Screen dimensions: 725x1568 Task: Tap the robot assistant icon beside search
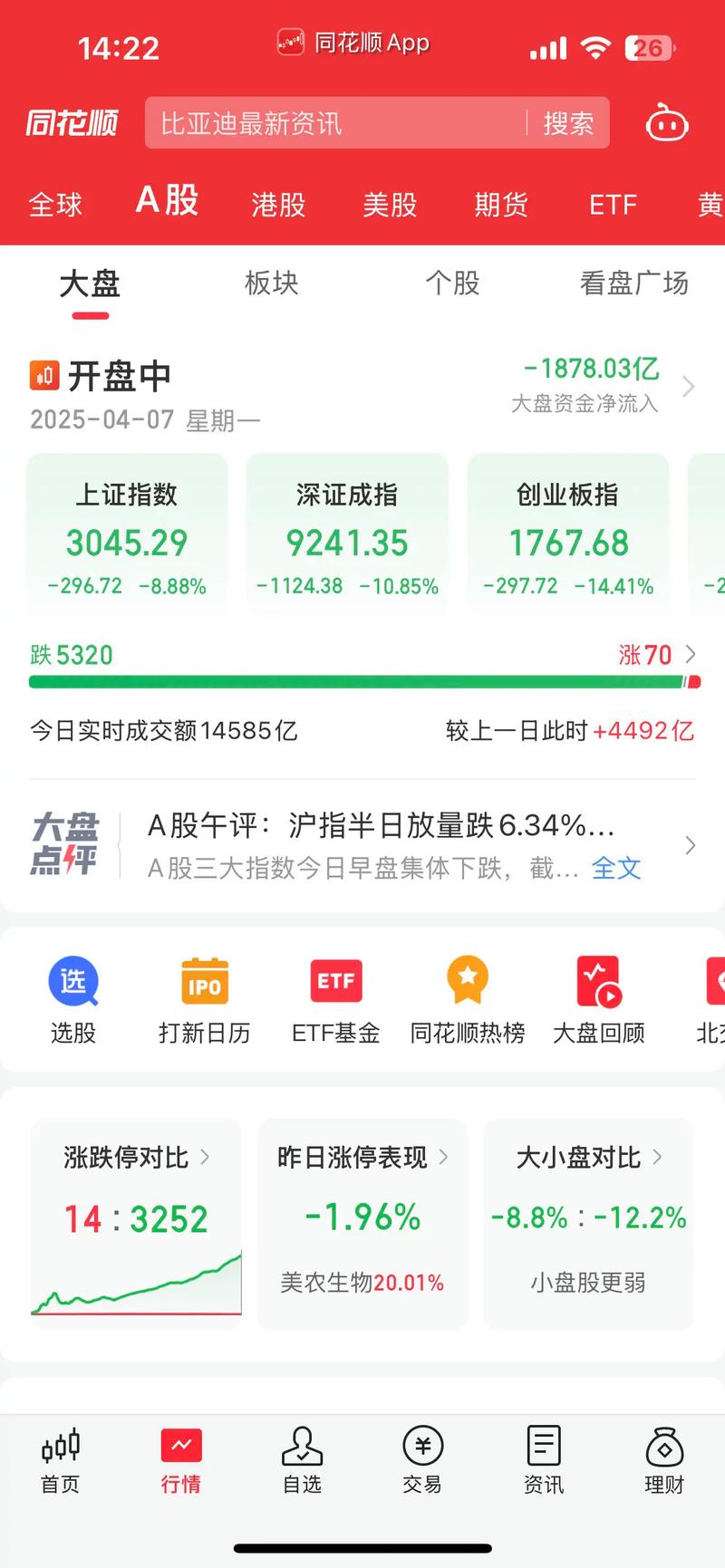[667, 124]
